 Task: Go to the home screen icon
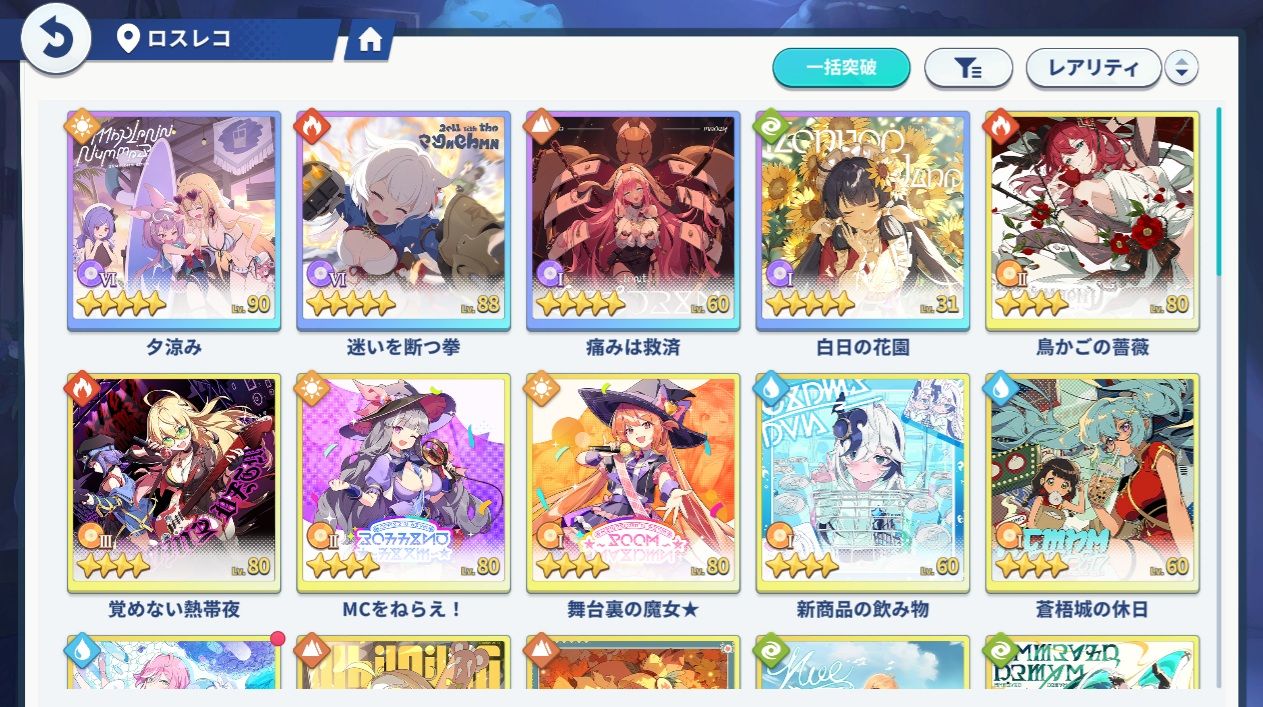[x=370, y=40]
